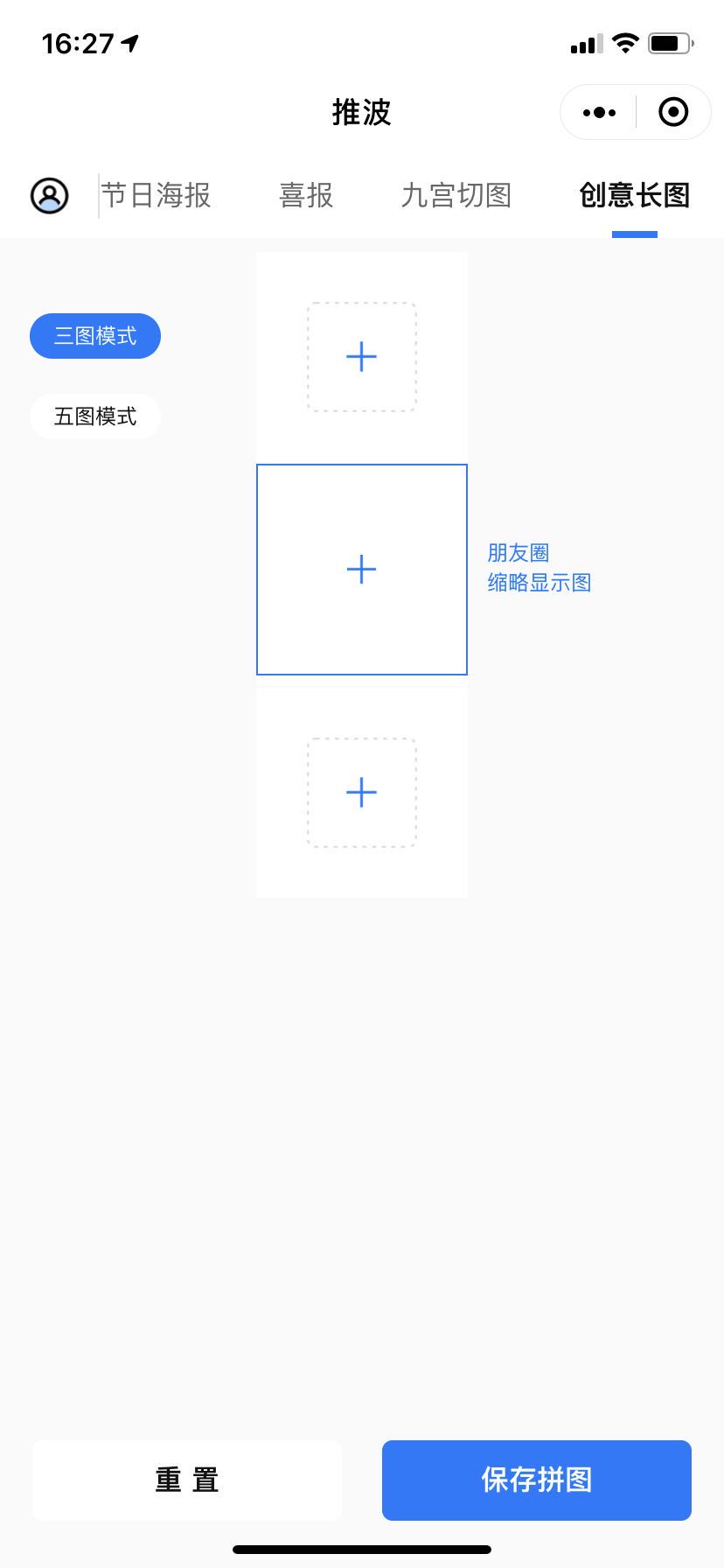Image resolution: width=724 pixels, height=1568 pixels.
Task: Open the 九宫切图 tab
Action: click(456, 195)
